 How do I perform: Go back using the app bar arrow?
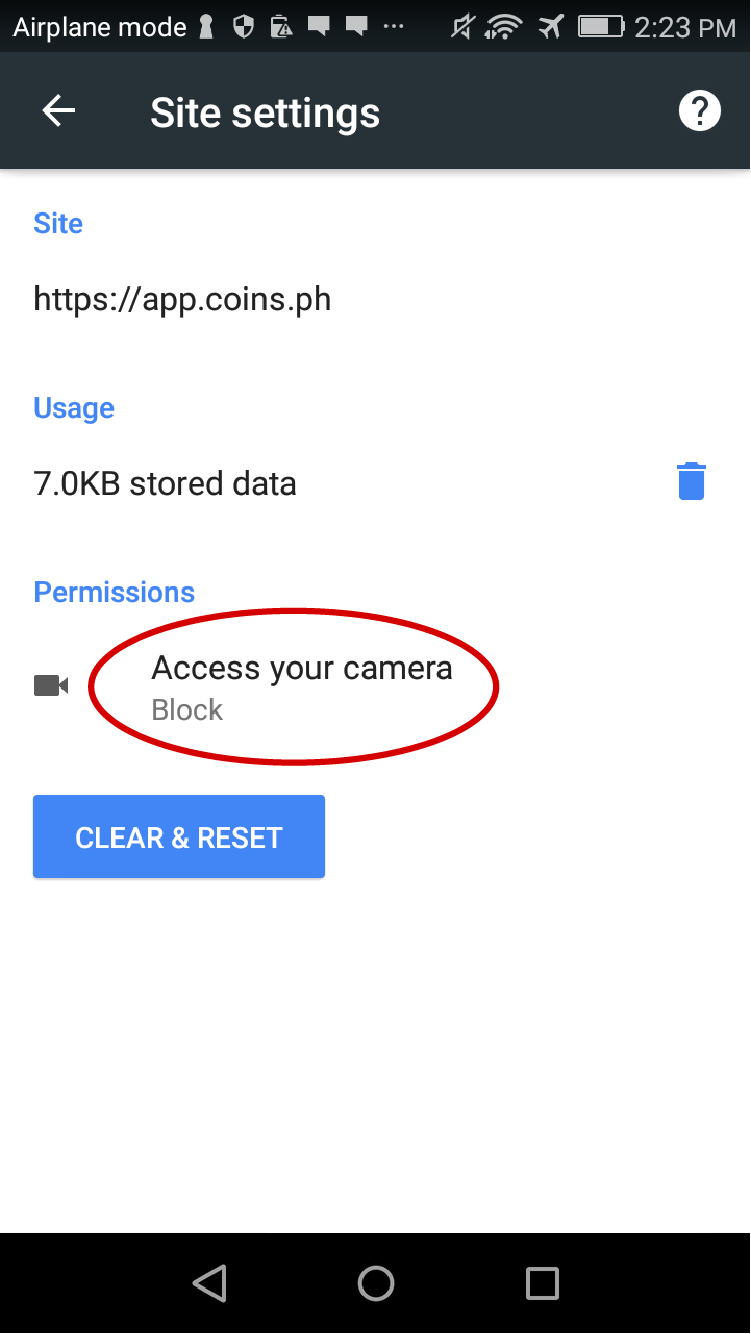tap(59, 111)
